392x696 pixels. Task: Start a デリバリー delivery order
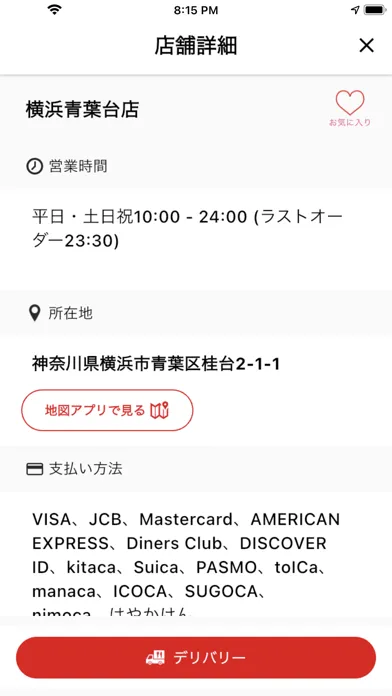point(196,657)
